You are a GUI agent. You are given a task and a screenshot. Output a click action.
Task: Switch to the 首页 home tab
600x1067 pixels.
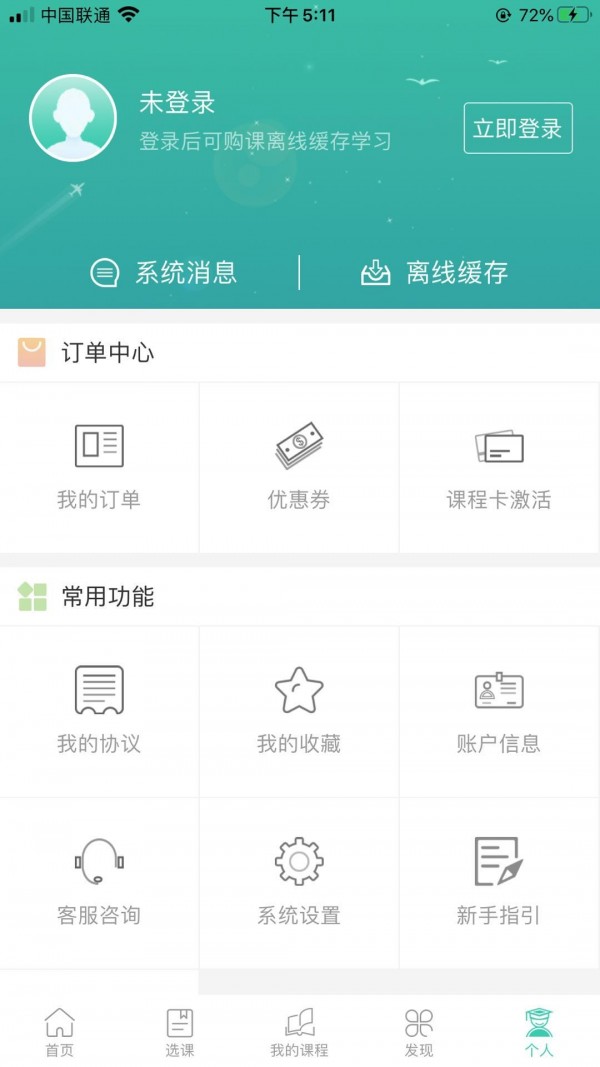[x=60, y=1032]
